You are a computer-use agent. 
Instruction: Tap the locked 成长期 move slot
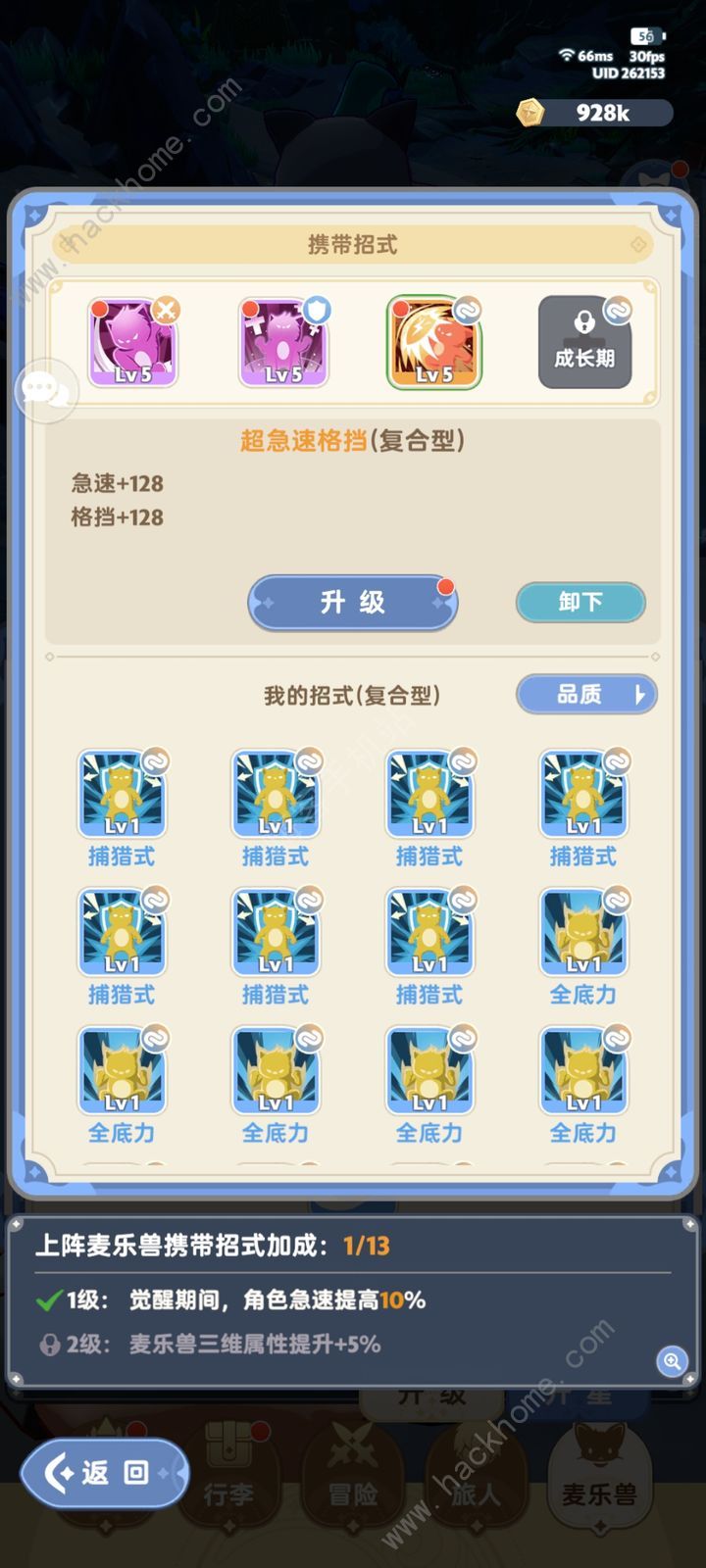584,343
